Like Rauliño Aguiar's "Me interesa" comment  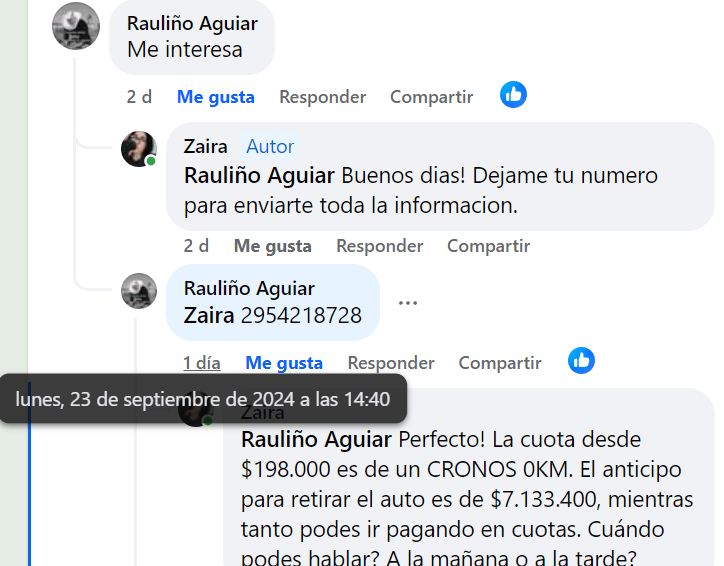pos(215,97)
